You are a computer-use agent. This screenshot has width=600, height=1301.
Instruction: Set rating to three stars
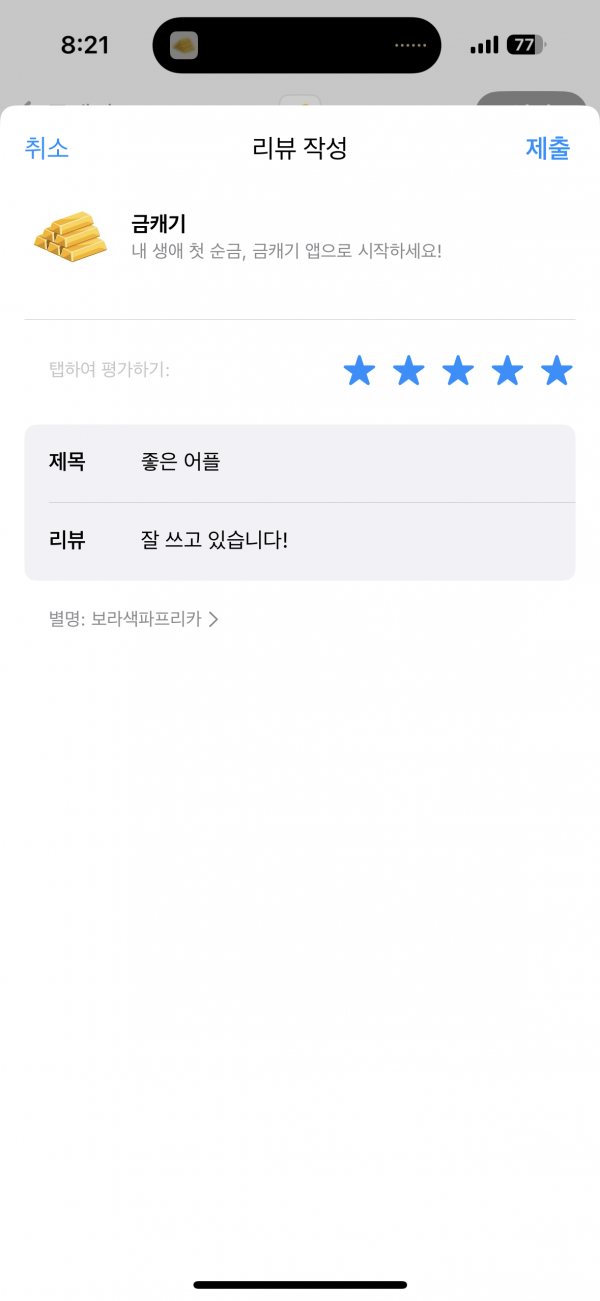tap(458, 371)
